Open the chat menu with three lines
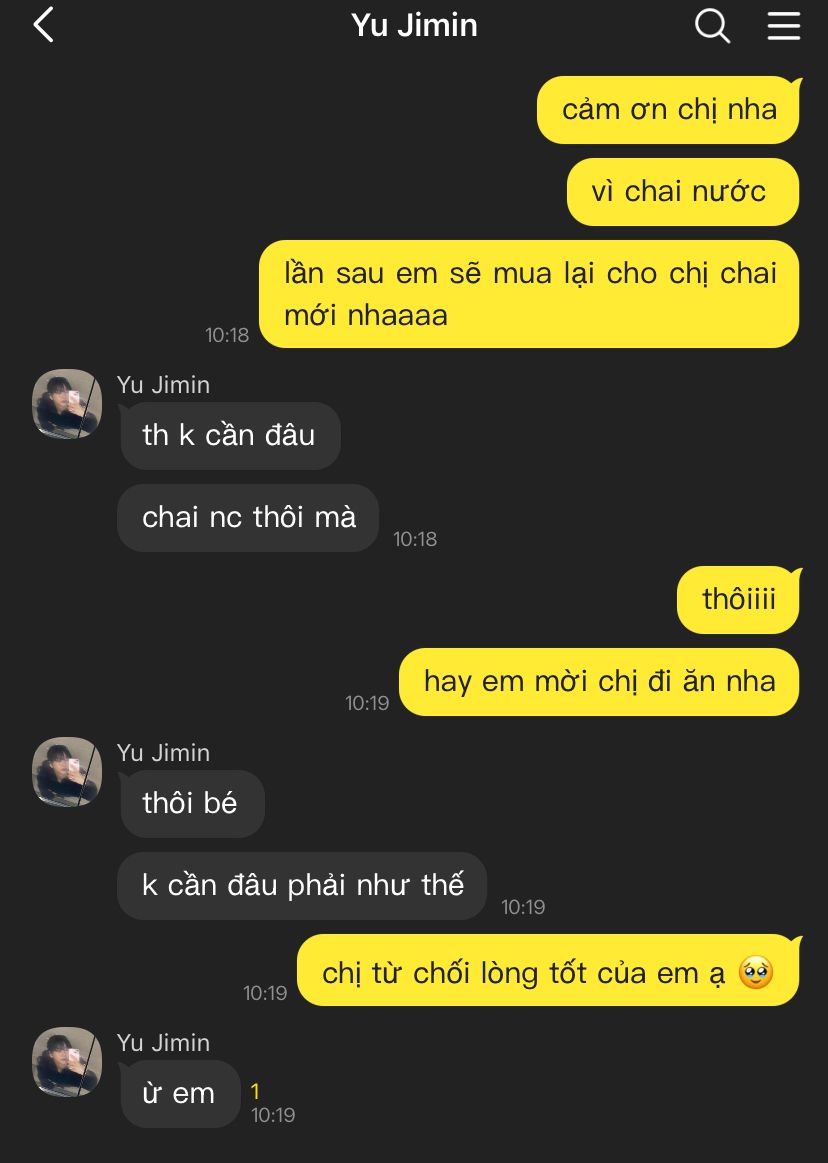This screenshot has width=828, height=1163. [783, 26]
